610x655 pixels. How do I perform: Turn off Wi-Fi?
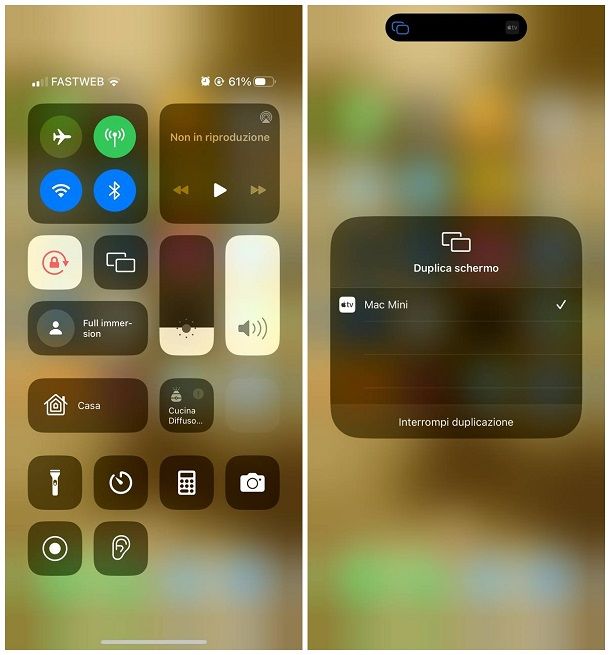pyautogui.click(x=61, y=190)
